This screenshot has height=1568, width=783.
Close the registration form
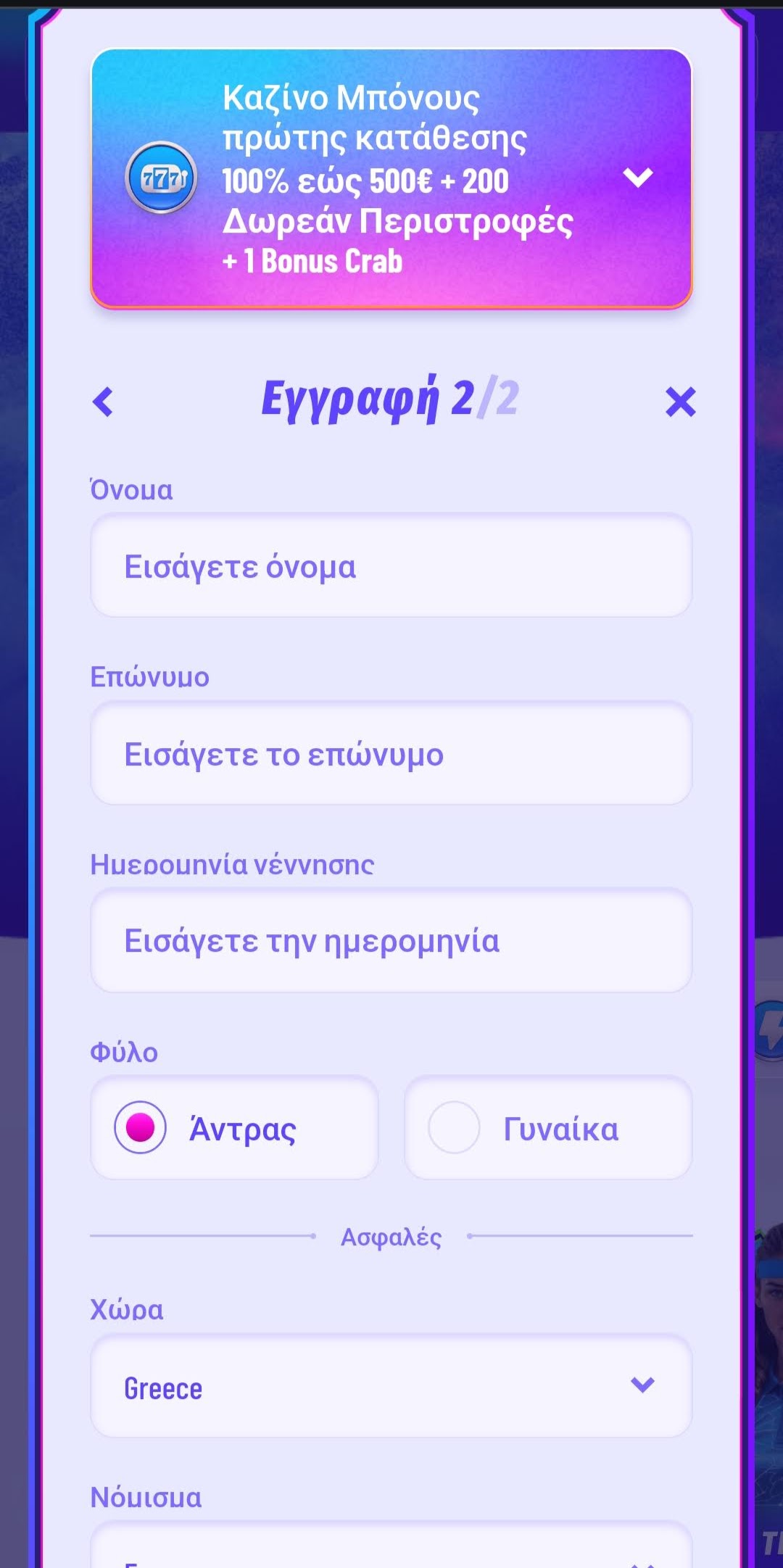tap(680, 402)
